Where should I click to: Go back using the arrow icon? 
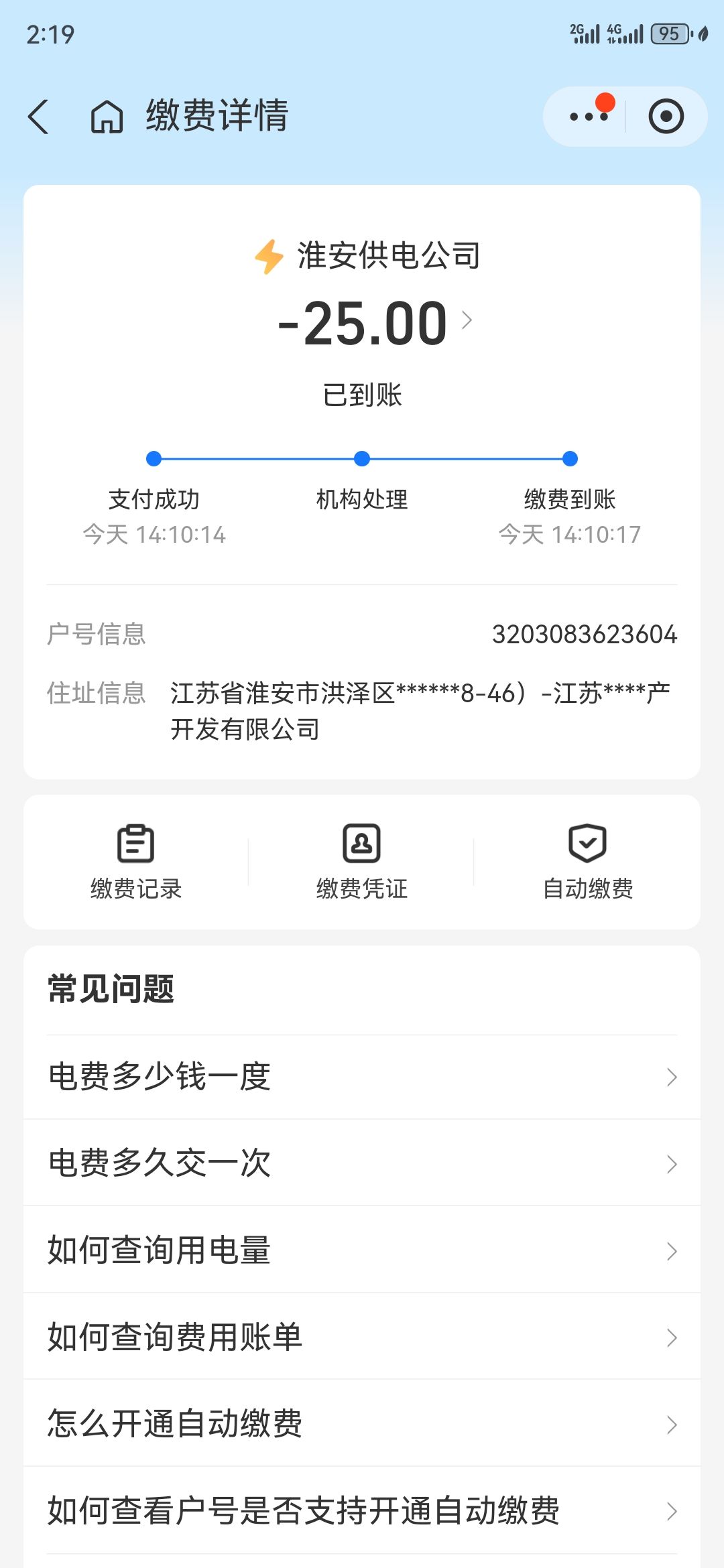pyautogui.click(x=38, y=117)
